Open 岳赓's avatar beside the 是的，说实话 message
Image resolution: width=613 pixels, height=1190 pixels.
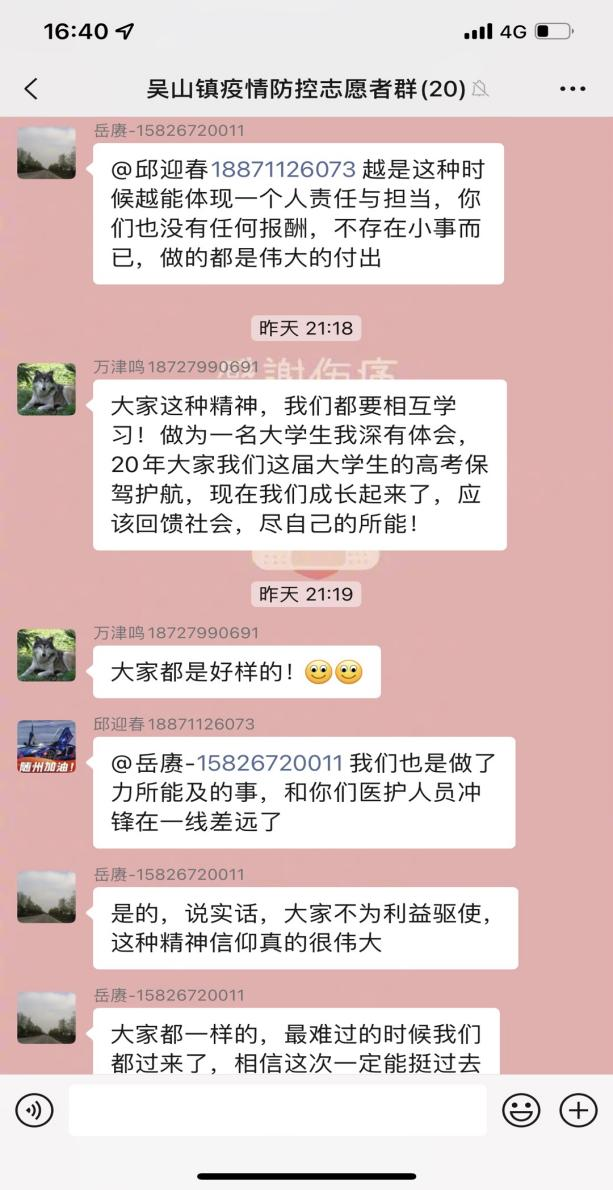[x=46, y=897]
